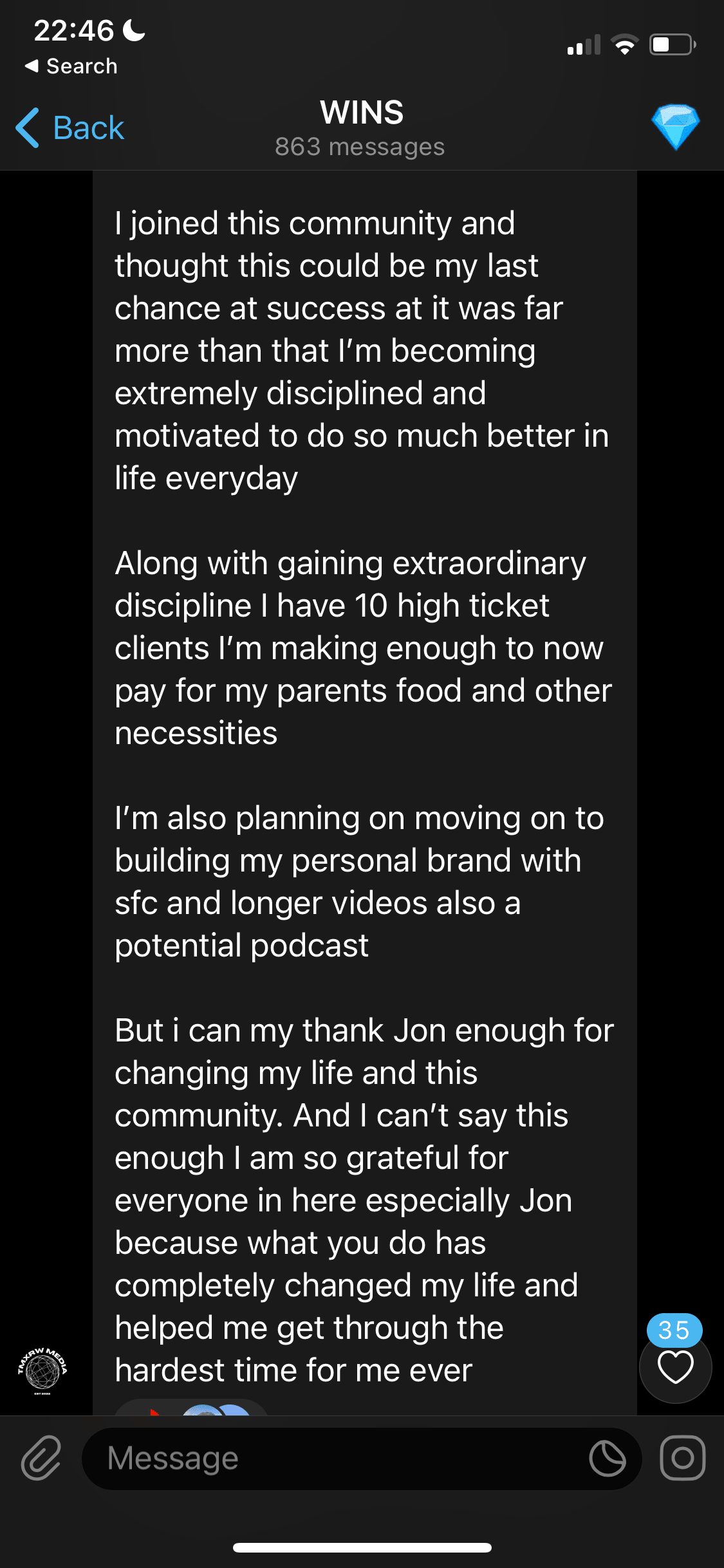Open the WINS group info header
This screenshot has width=724, height=1568.
[361, 127]
